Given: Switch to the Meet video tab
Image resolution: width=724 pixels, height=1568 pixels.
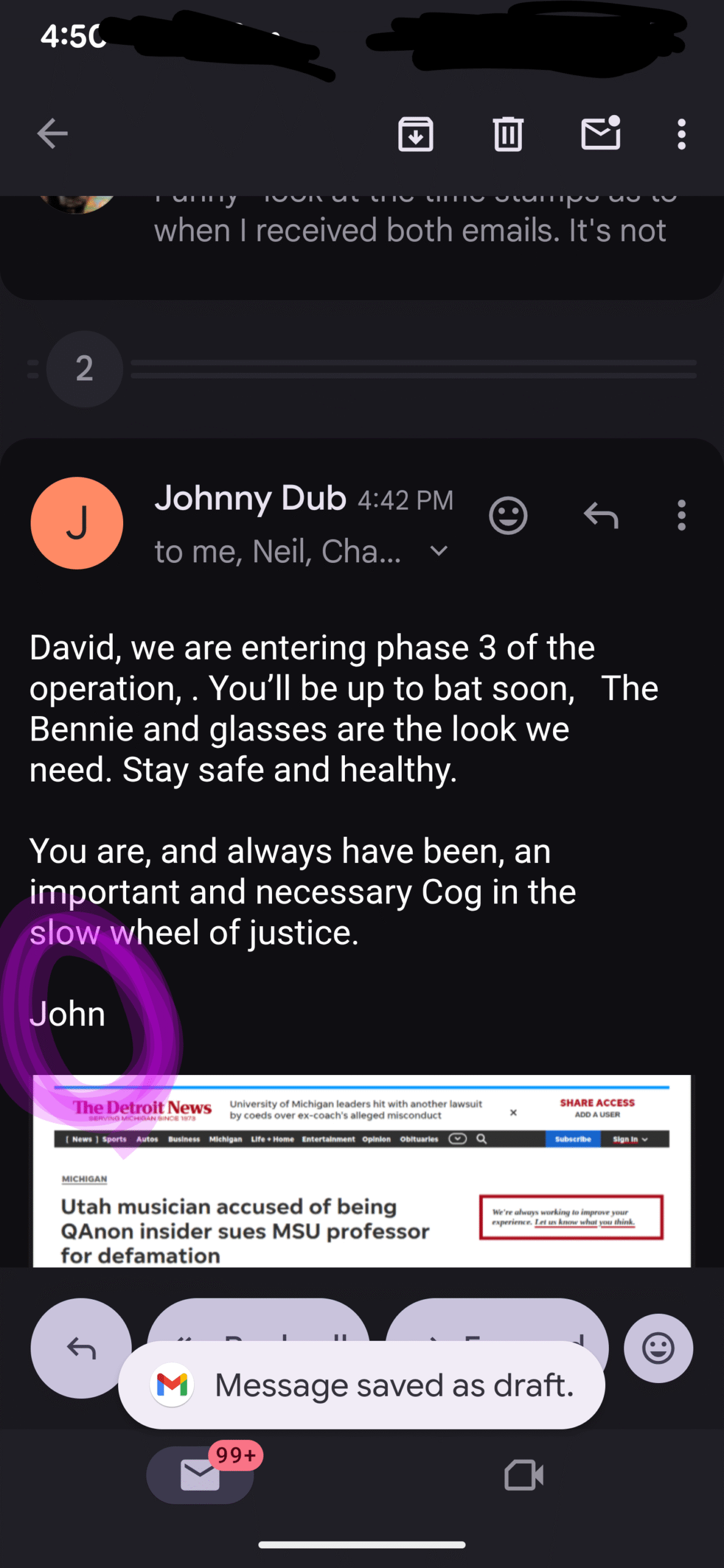Looking at the screenshot, I should pos(523,1475).
